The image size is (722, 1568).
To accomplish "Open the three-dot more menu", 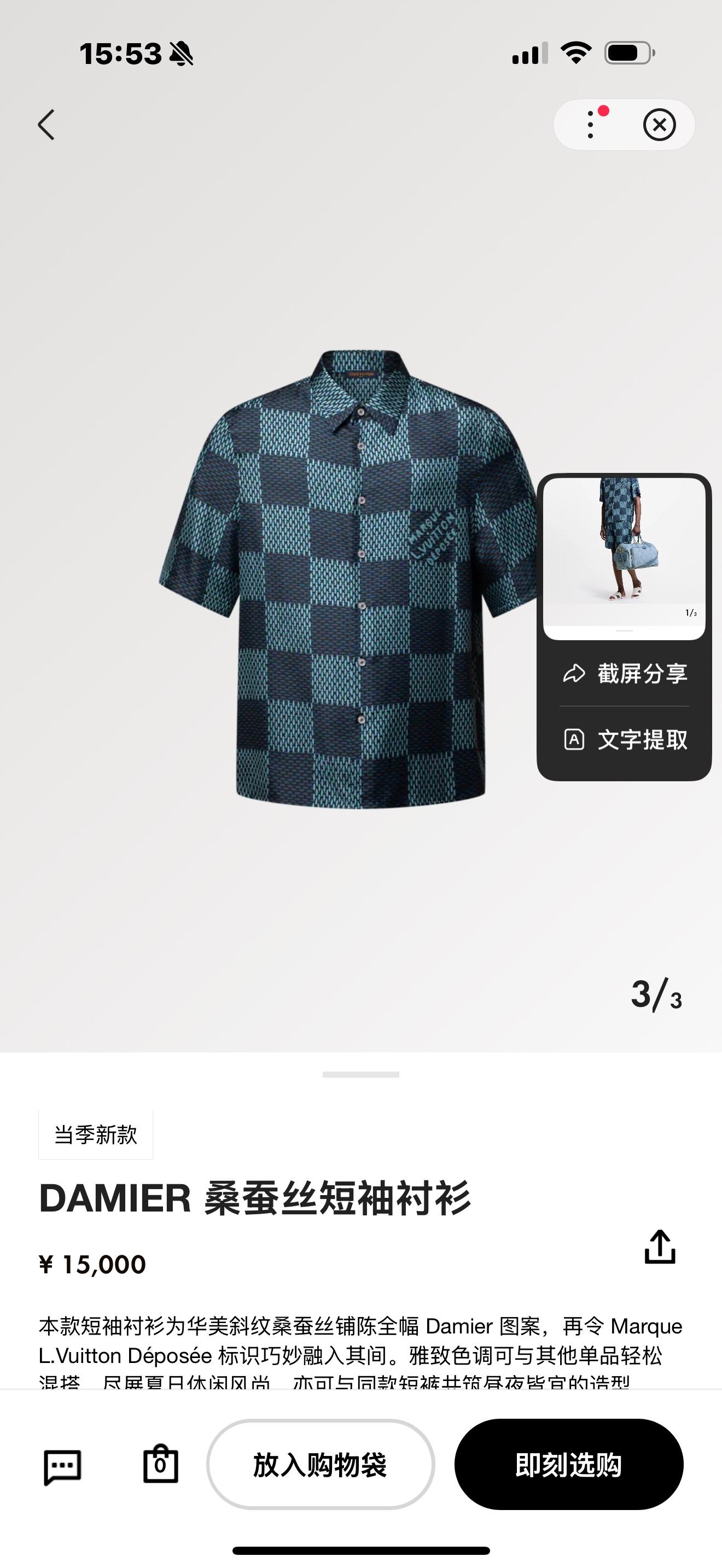I will coord(590,125).
